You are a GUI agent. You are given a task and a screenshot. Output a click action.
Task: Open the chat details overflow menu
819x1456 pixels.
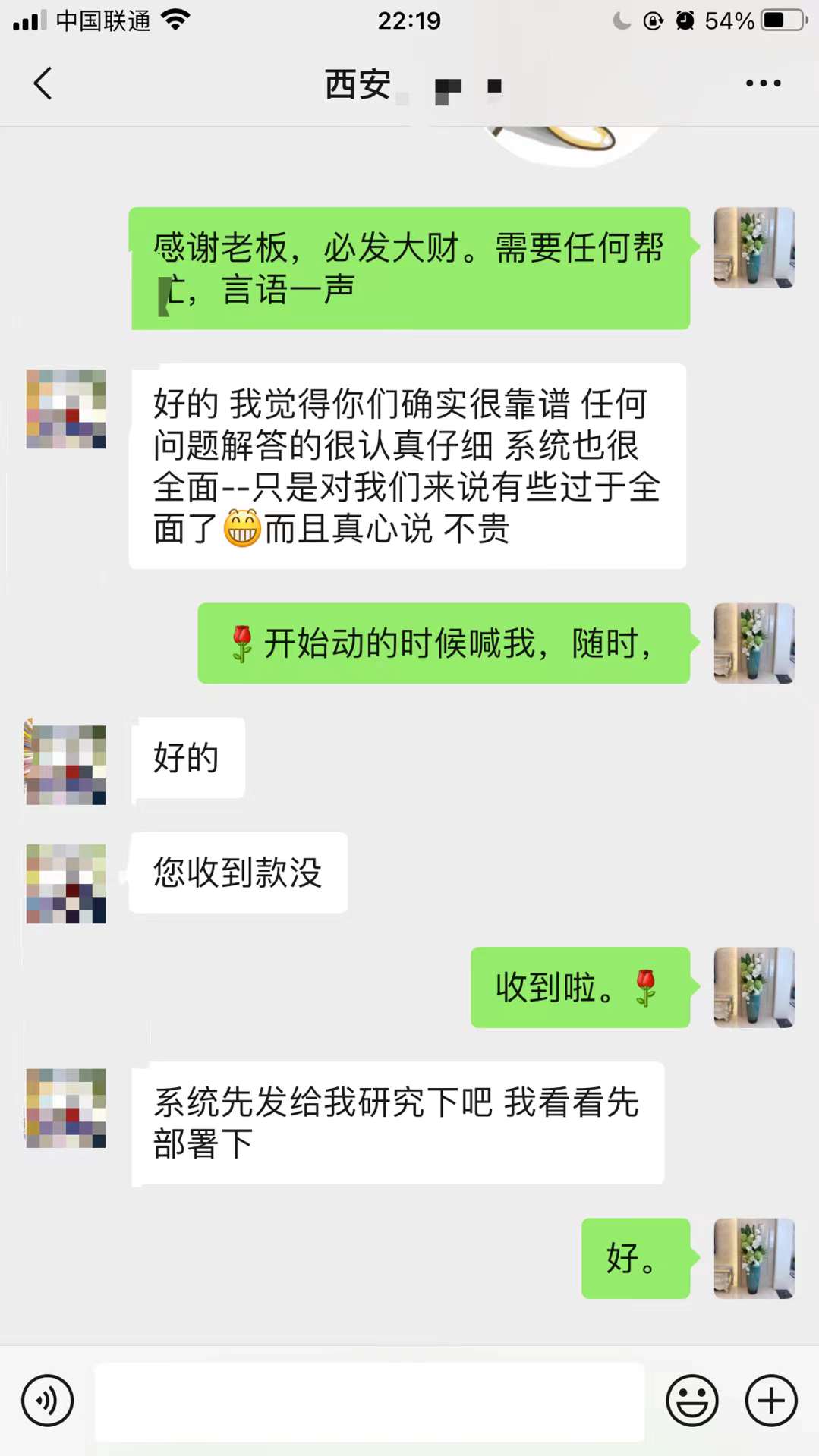tap(762, 83)
